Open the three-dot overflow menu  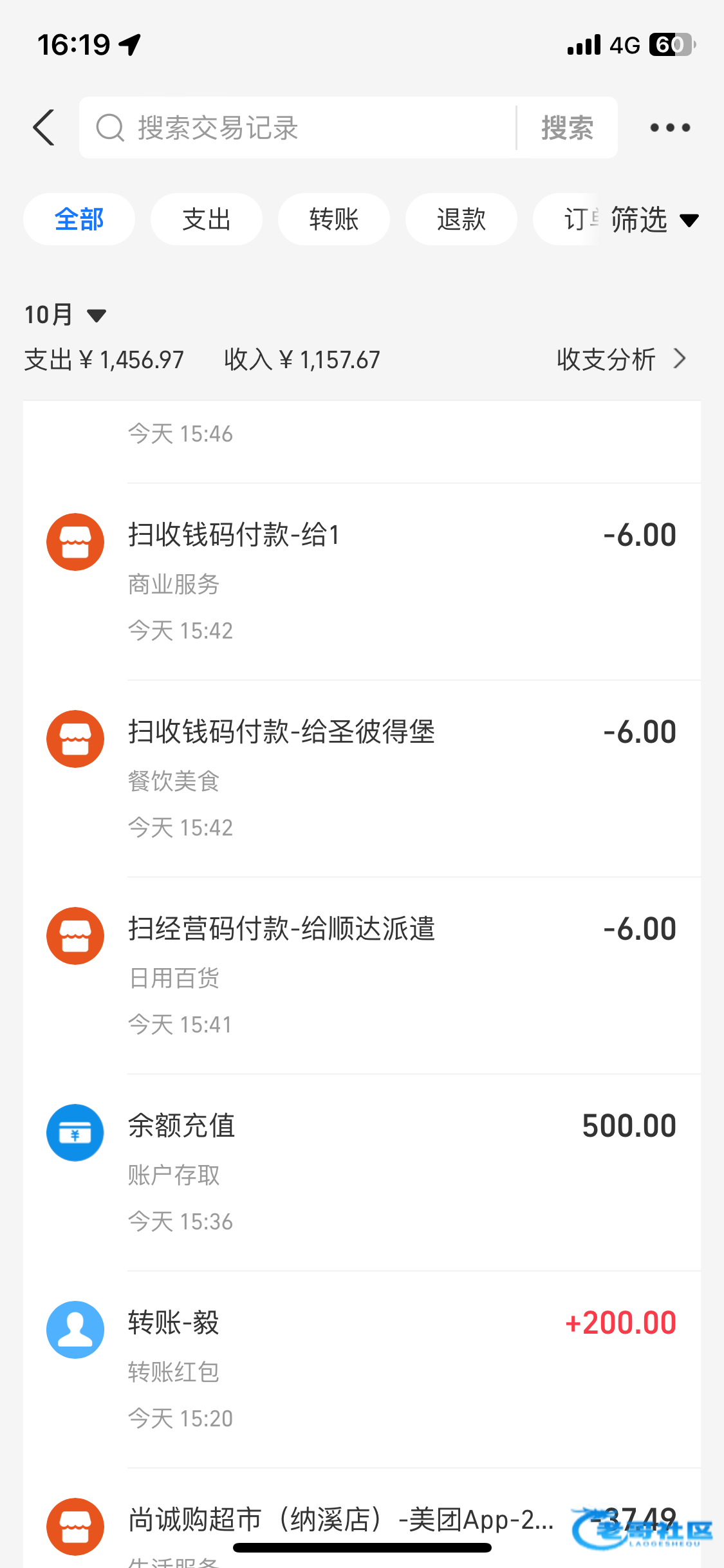670,127
